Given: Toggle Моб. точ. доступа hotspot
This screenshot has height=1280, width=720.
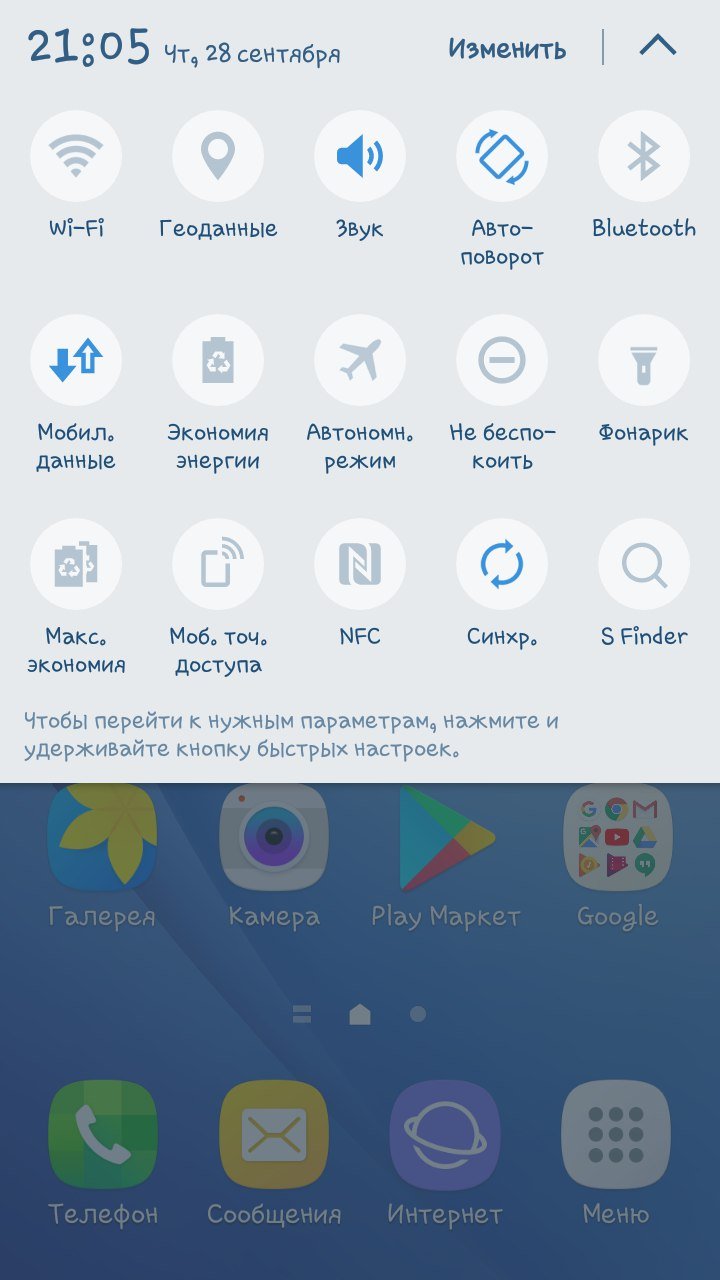Looking at the screenshot, I should point(218,565).
